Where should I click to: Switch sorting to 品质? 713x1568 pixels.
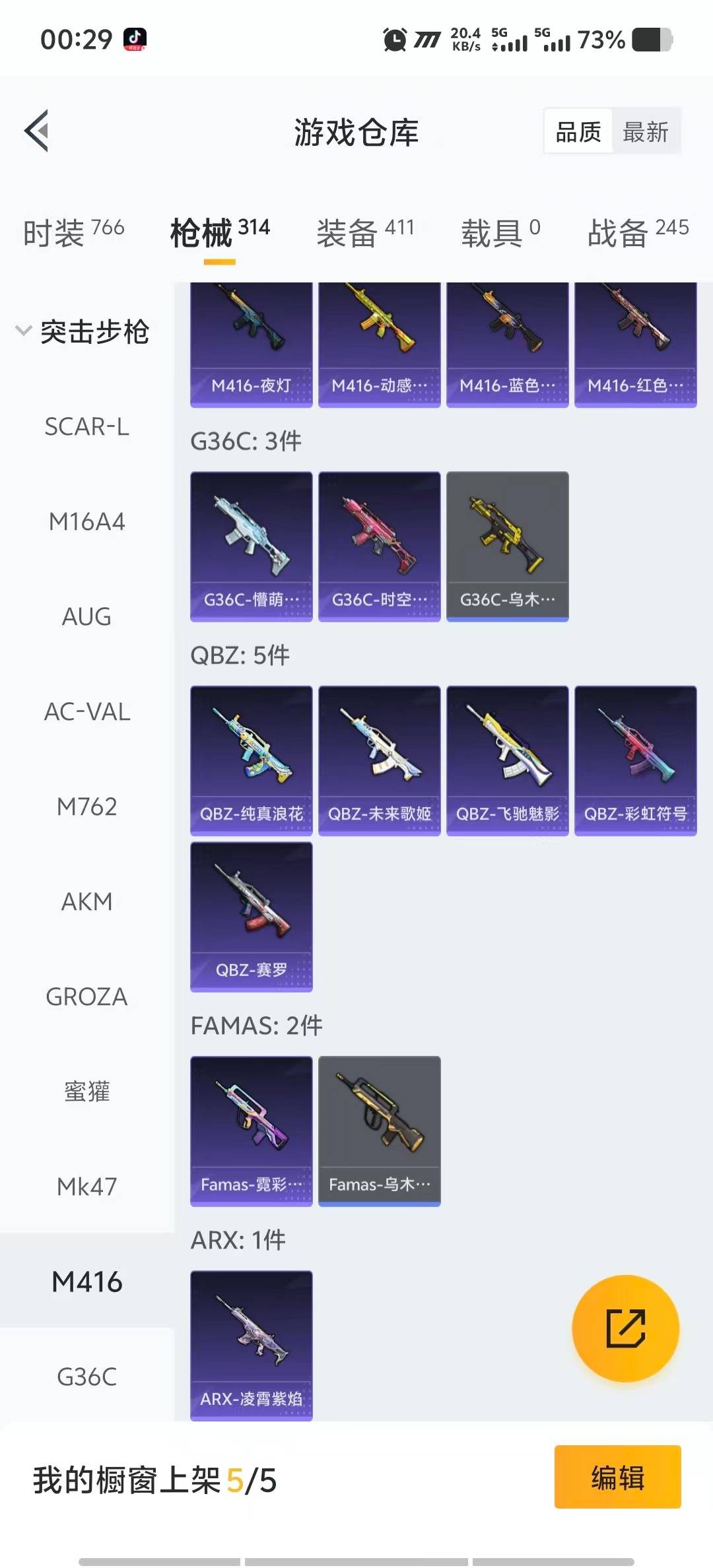tap(577, 131)
